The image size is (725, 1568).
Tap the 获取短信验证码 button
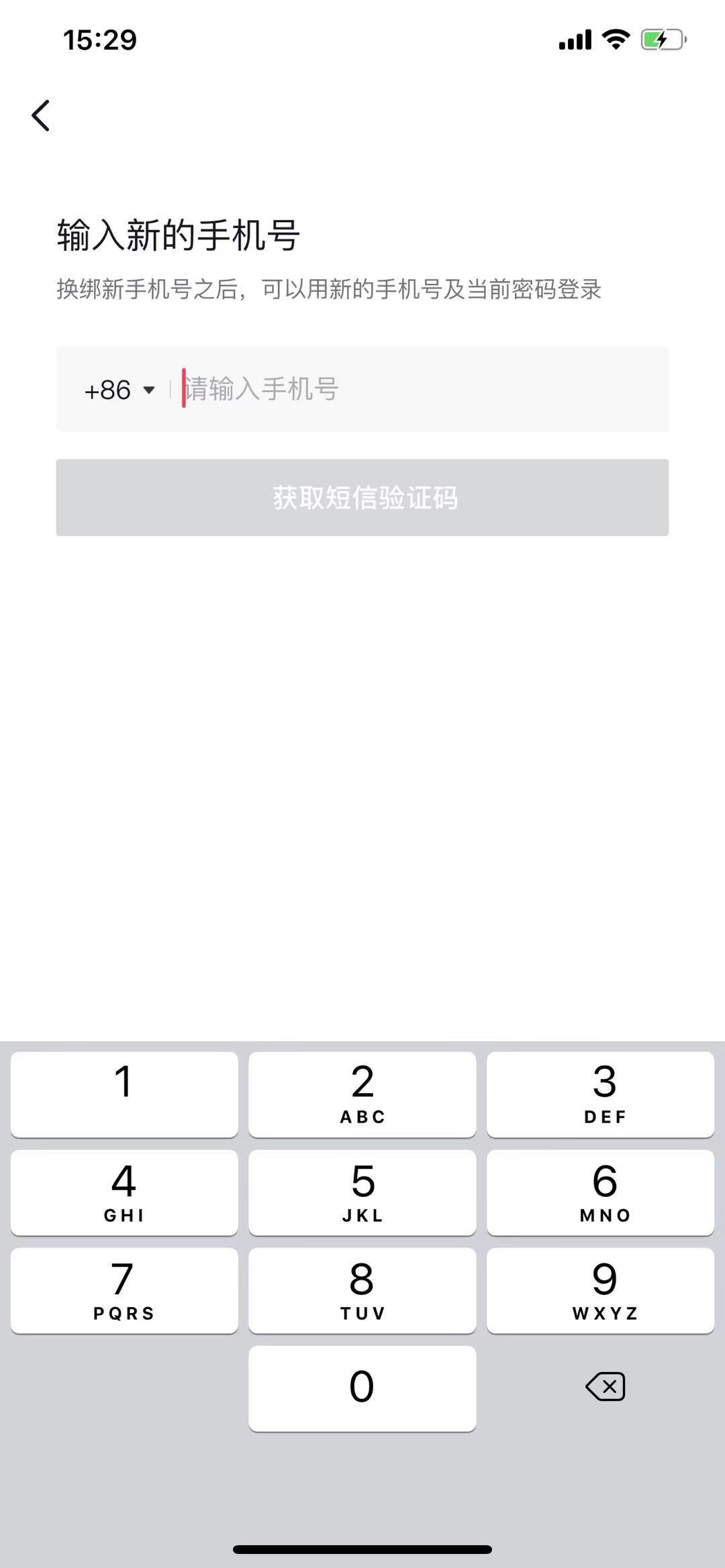click(x=362, y=497)
